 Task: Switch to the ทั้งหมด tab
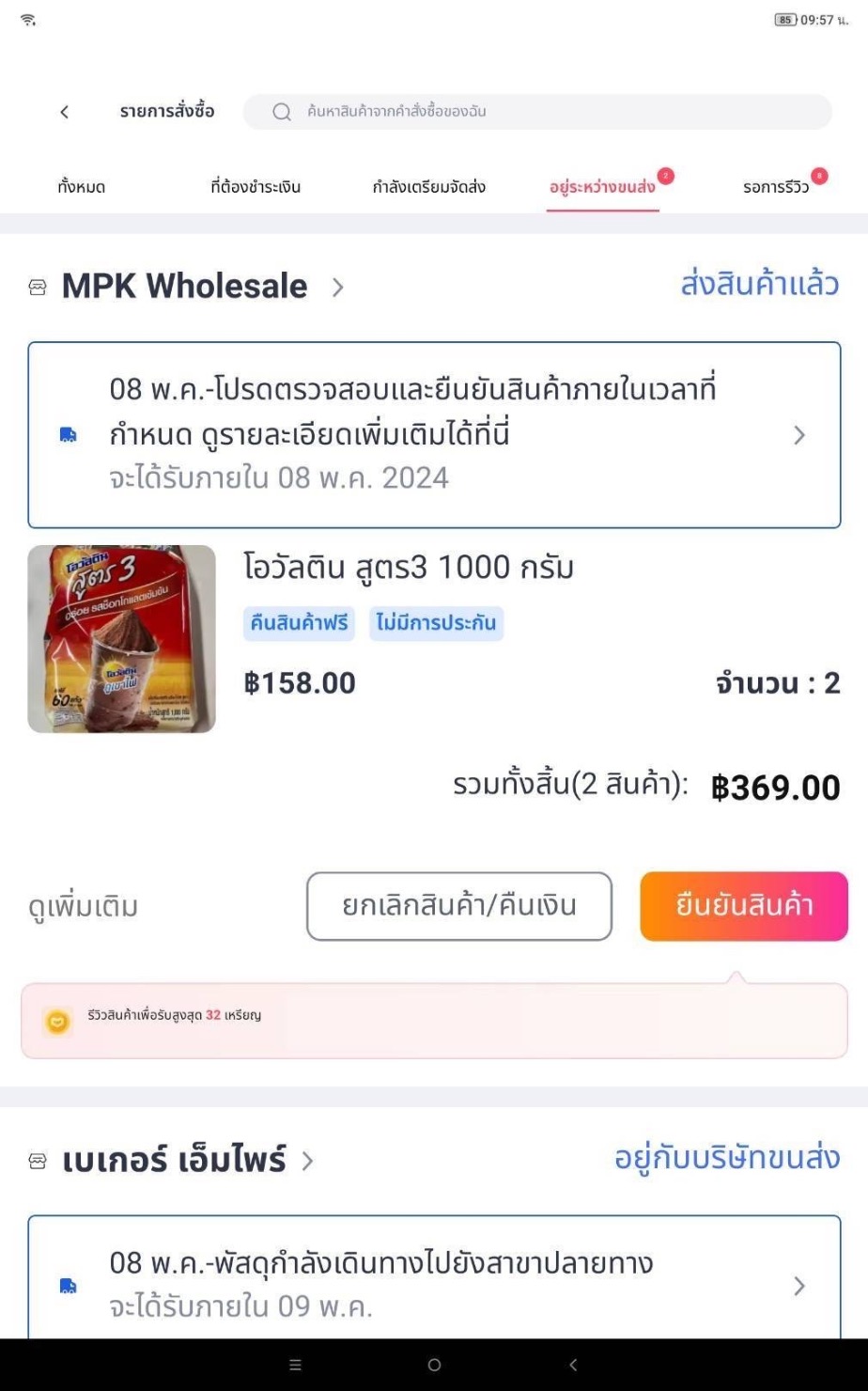point(81,187)
